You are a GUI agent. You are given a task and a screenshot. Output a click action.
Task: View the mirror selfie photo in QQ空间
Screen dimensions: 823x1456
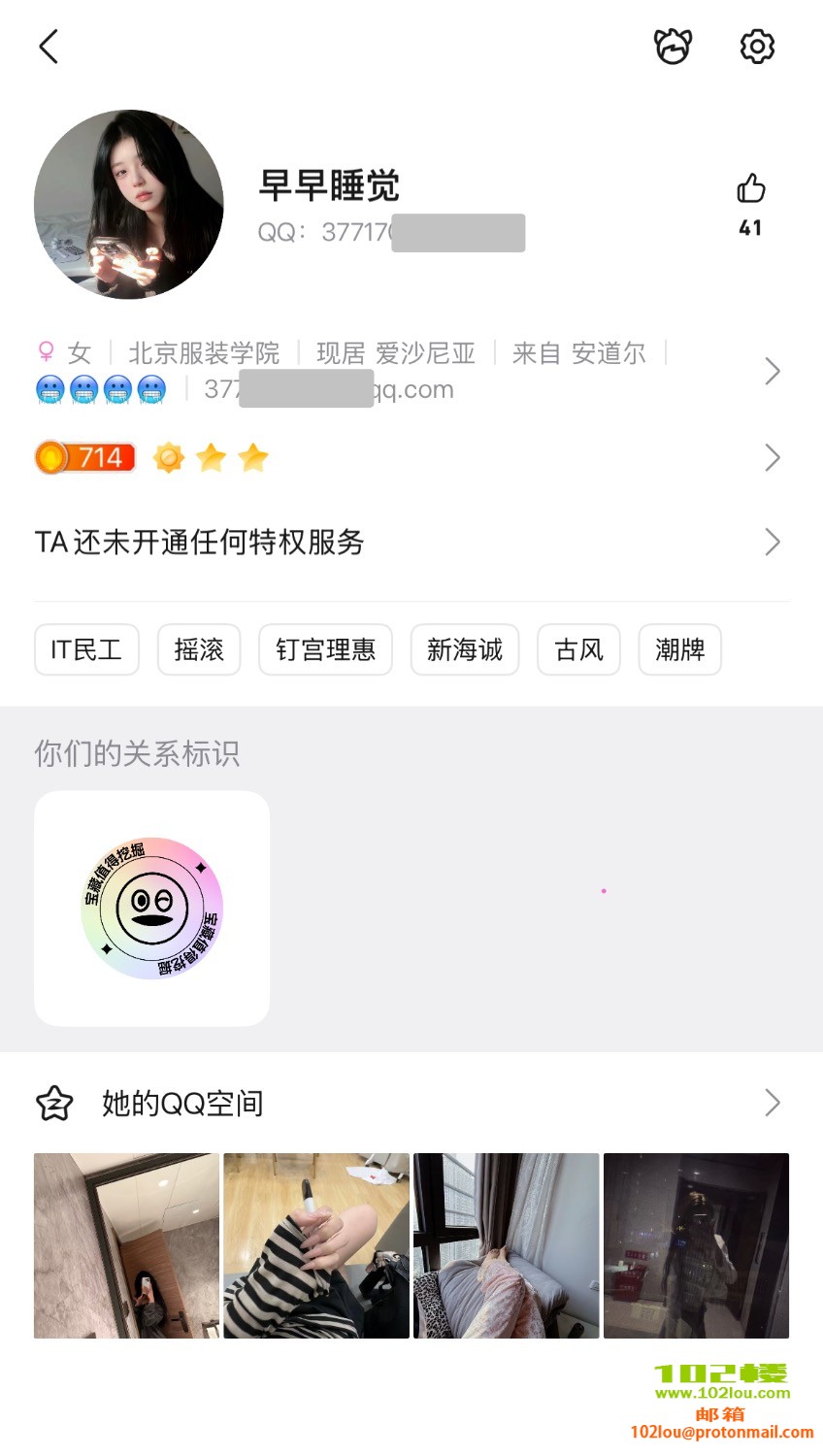click(126, 1245)
